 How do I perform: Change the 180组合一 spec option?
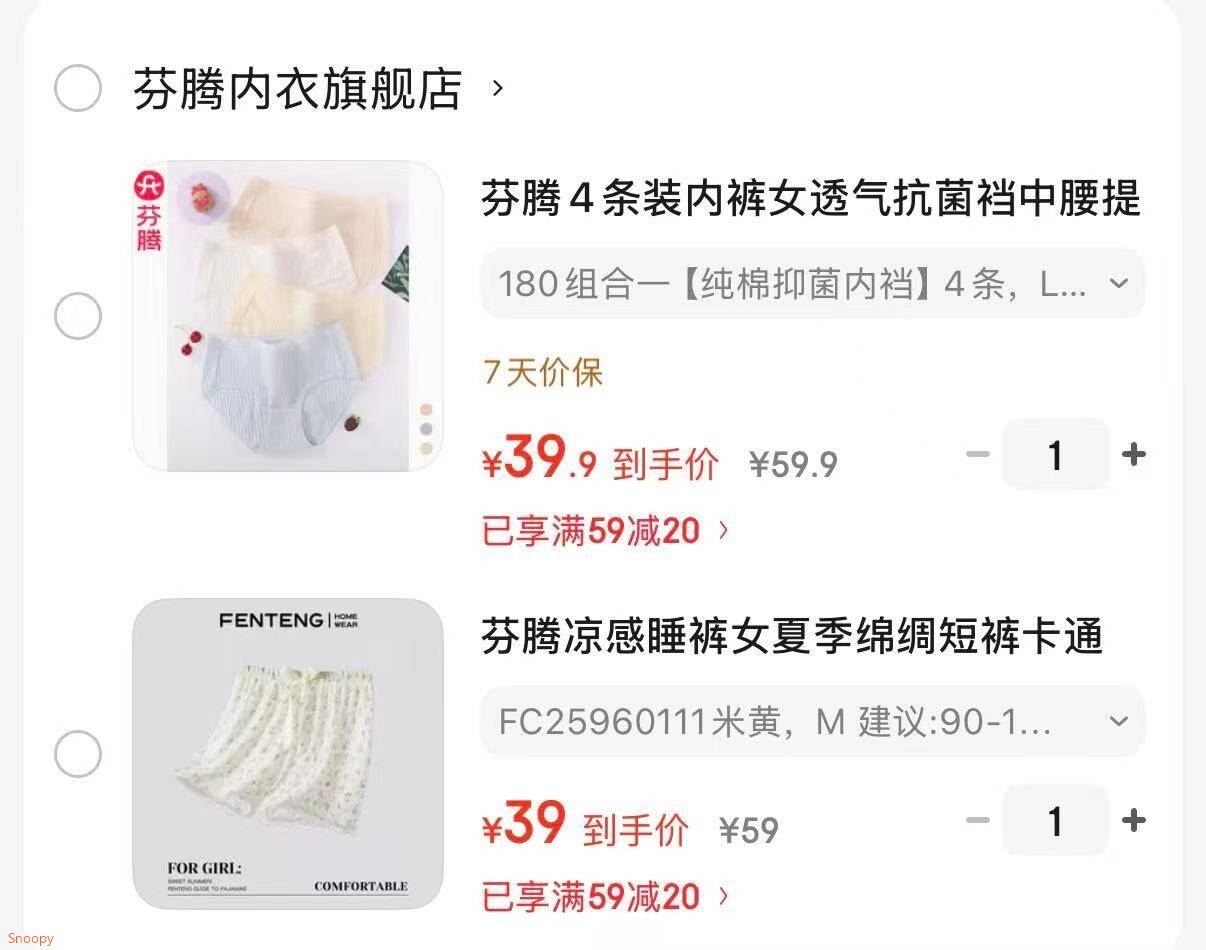[x=812, y=284]
